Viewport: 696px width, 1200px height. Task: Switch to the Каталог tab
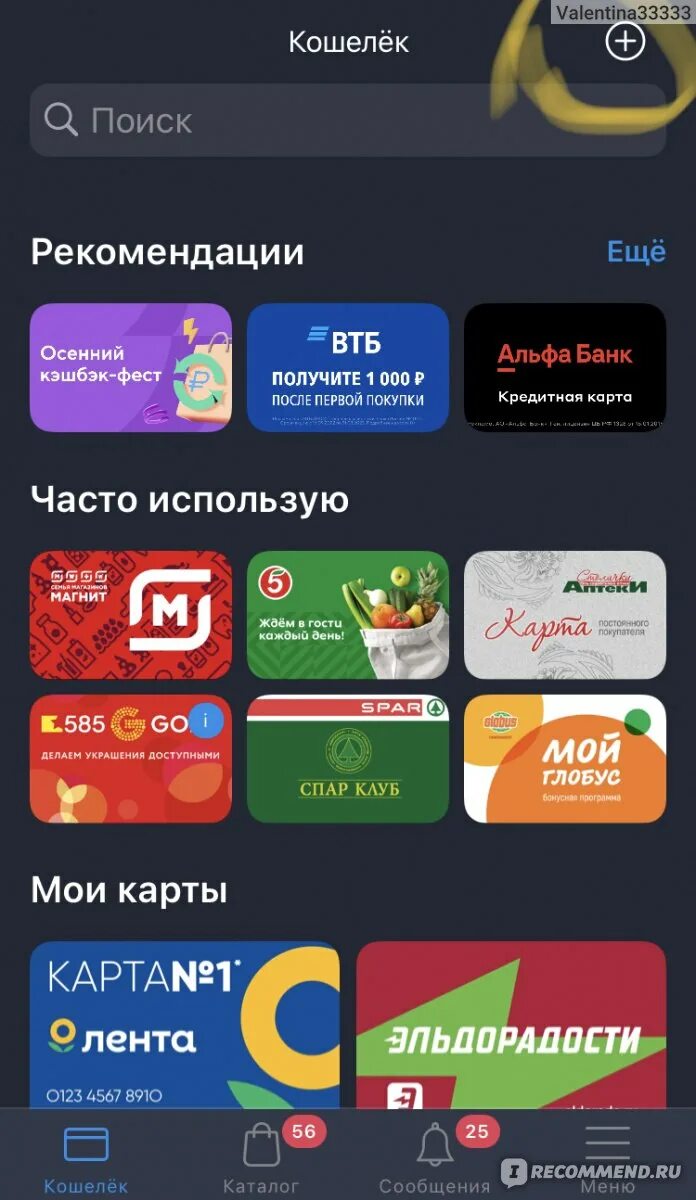point(261,1157)
